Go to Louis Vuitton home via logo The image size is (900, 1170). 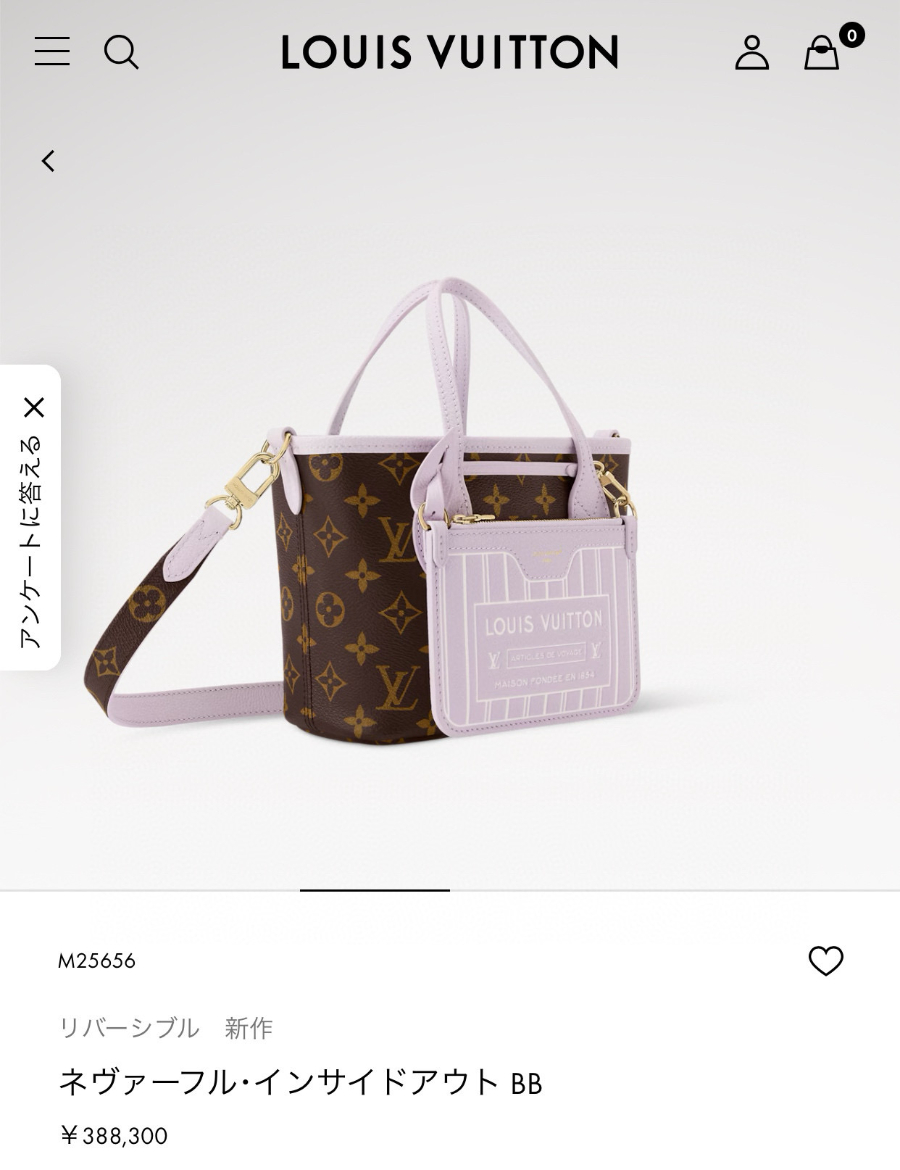pos(449,52)
